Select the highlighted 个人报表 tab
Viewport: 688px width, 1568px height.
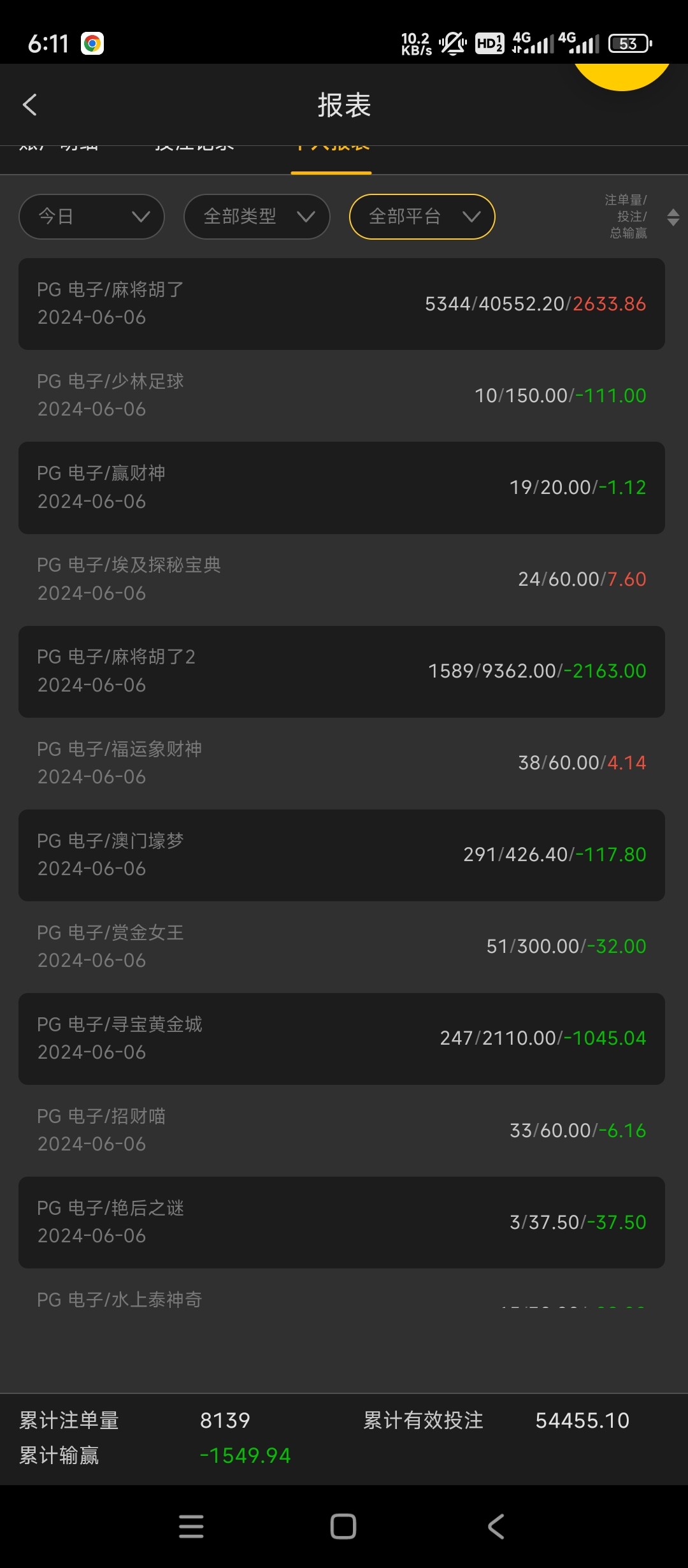tap(331, 145)
